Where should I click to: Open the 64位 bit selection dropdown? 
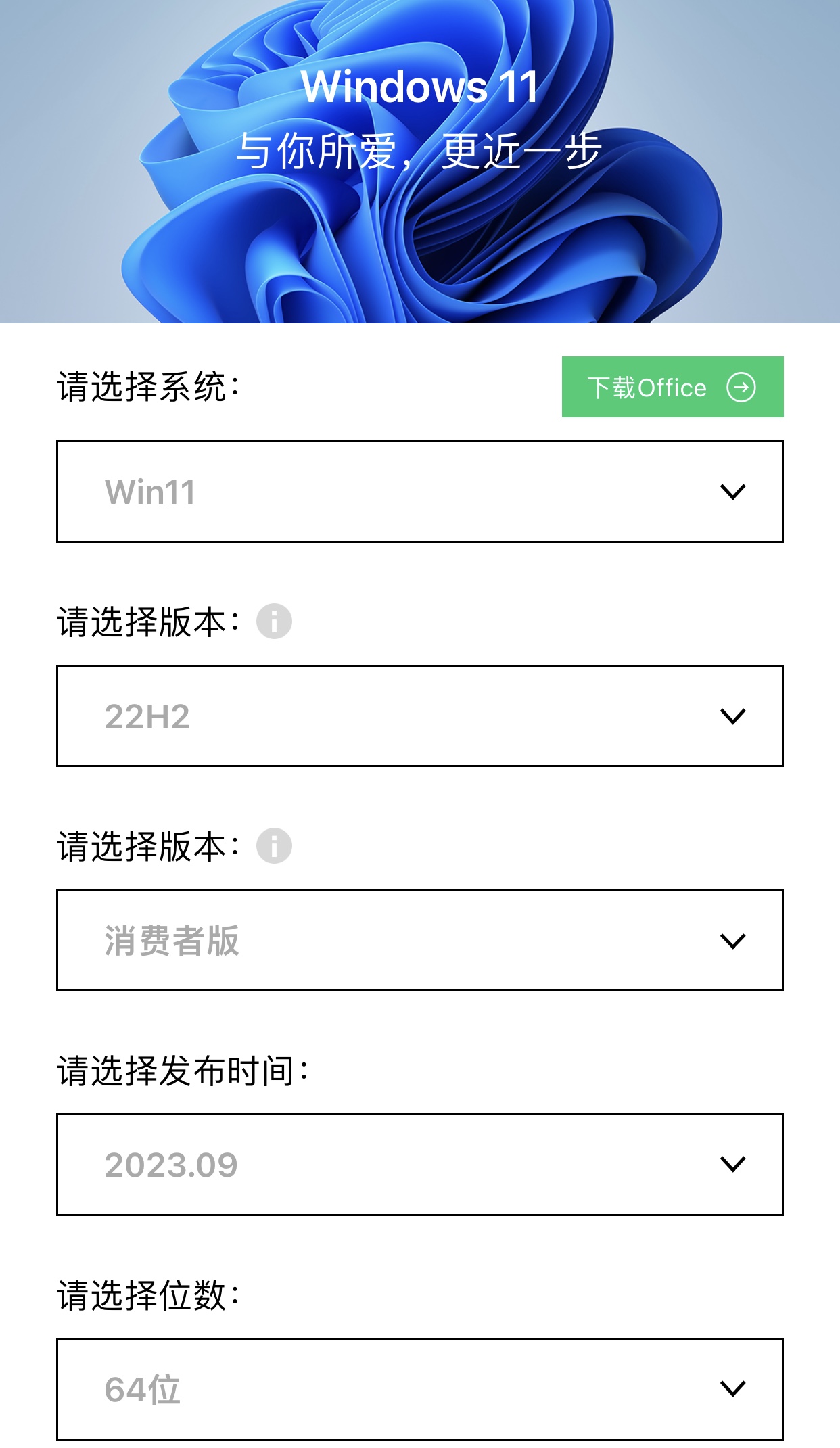tap(419, 1389)
